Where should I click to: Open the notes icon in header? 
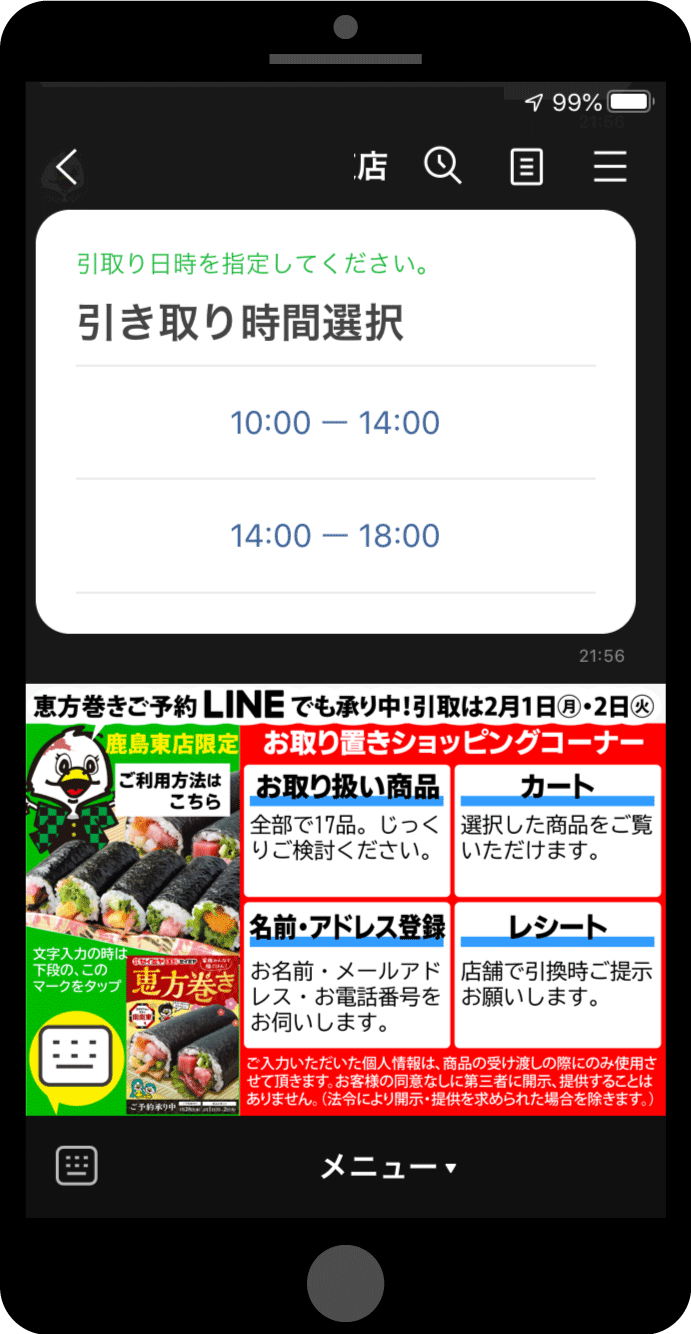(x=526, y=167)
